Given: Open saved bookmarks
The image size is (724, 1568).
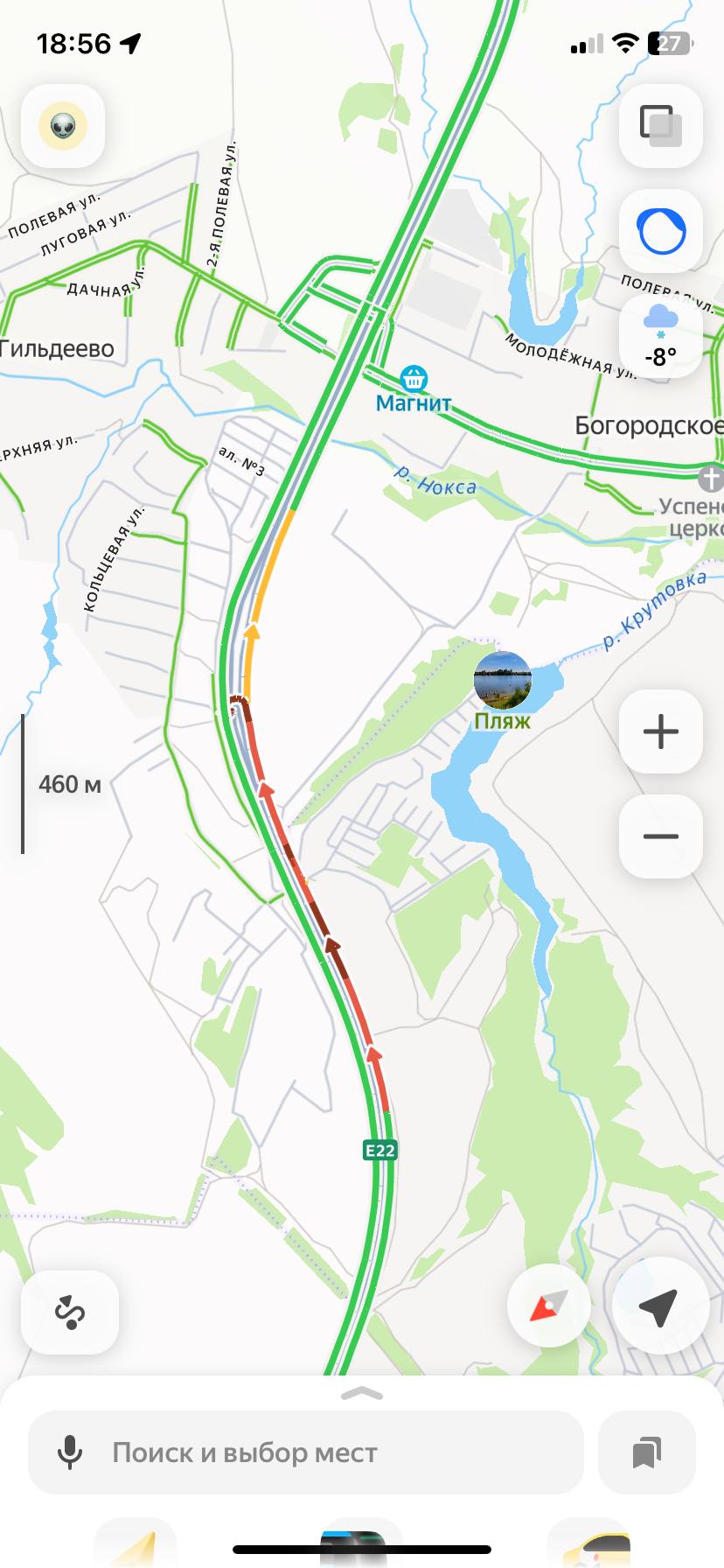Looking at the screenshot, I should click(647, 1452).
